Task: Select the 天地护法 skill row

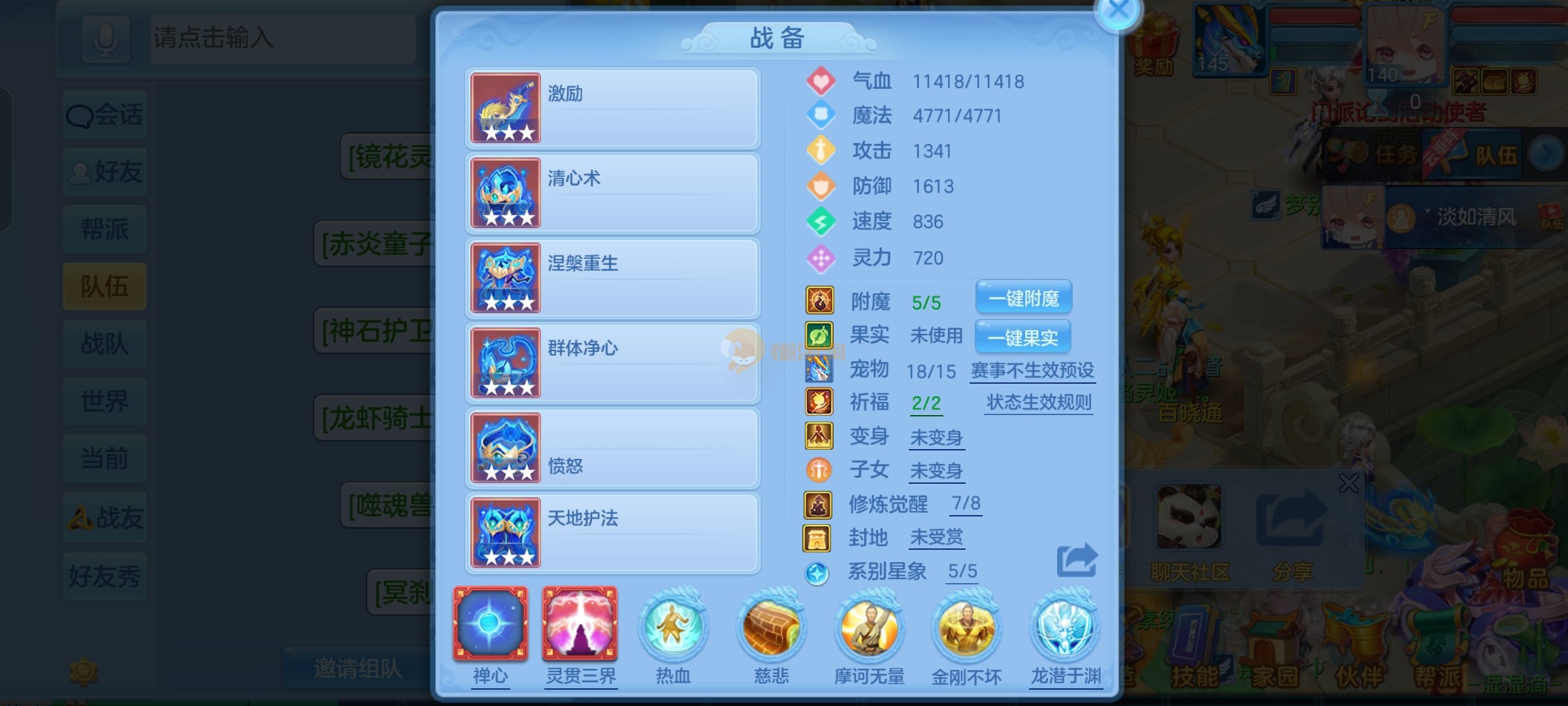Action: [613, 533]
